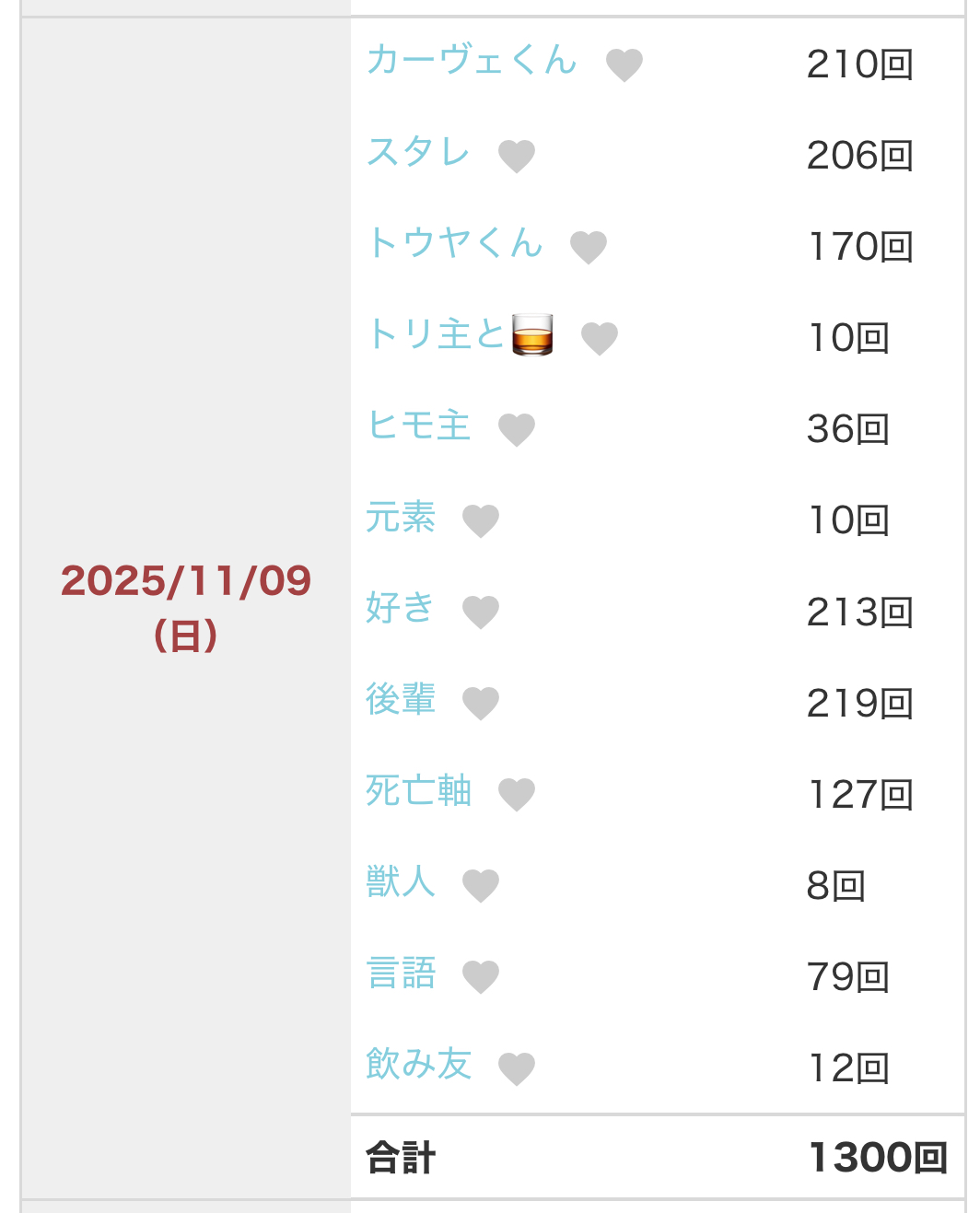This screenshot has width=980, height=1213.
Task: Tap the heart icon beside 飲み友
Action: click(516, 1067)
